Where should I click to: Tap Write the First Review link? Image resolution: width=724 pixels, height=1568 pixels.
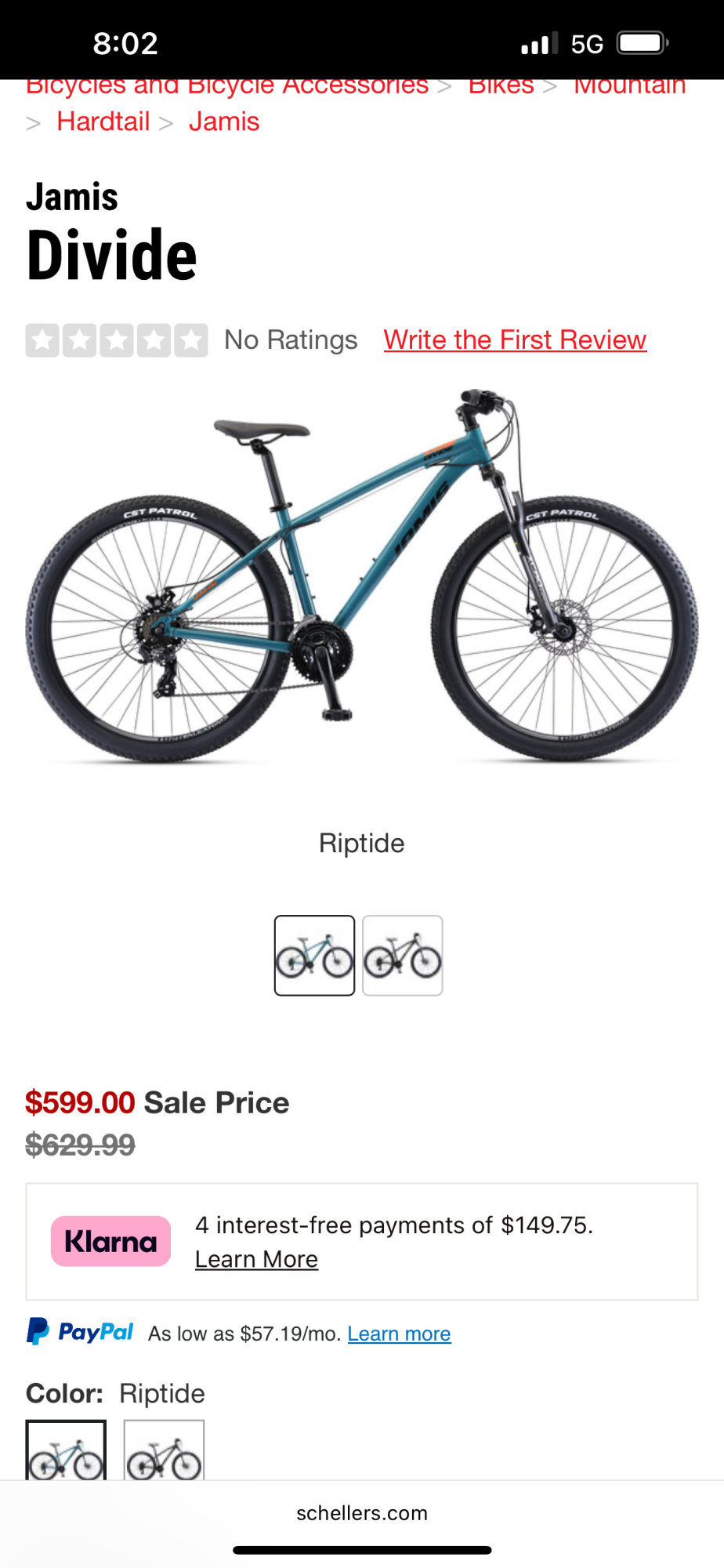coord(515,339)
